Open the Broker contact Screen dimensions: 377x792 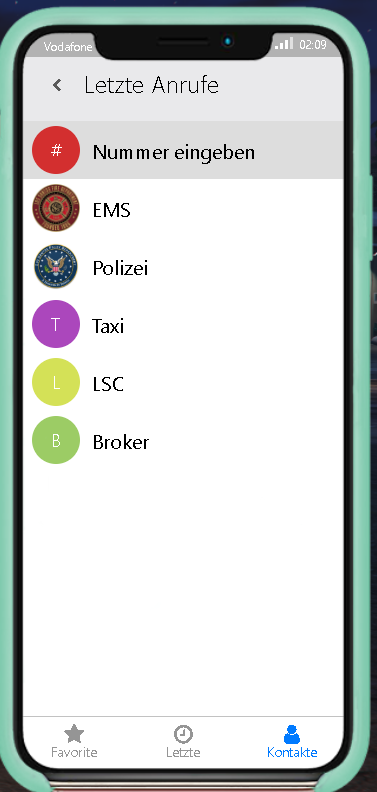click(x=183, y=440)
